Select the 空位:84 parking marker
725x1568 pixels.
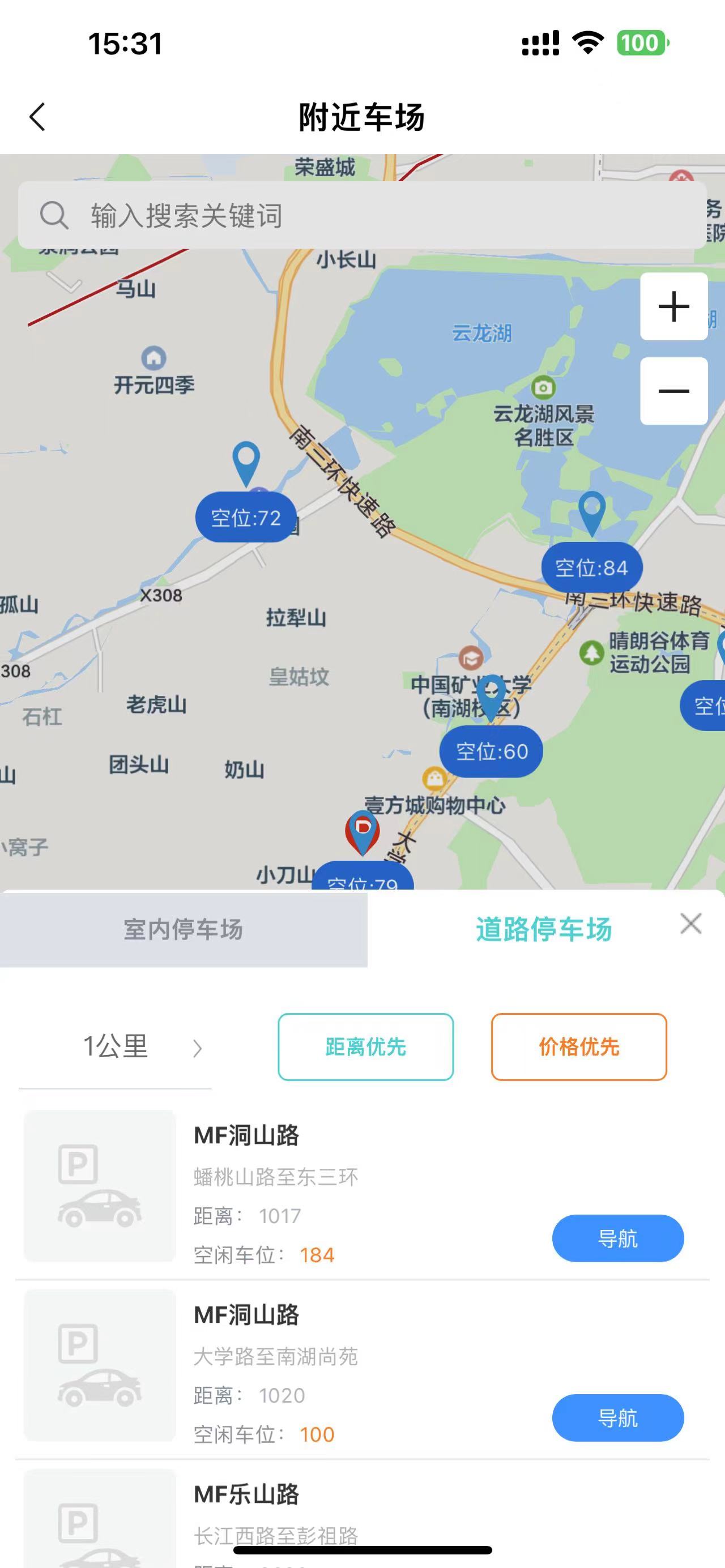click(x=592, y=567)
